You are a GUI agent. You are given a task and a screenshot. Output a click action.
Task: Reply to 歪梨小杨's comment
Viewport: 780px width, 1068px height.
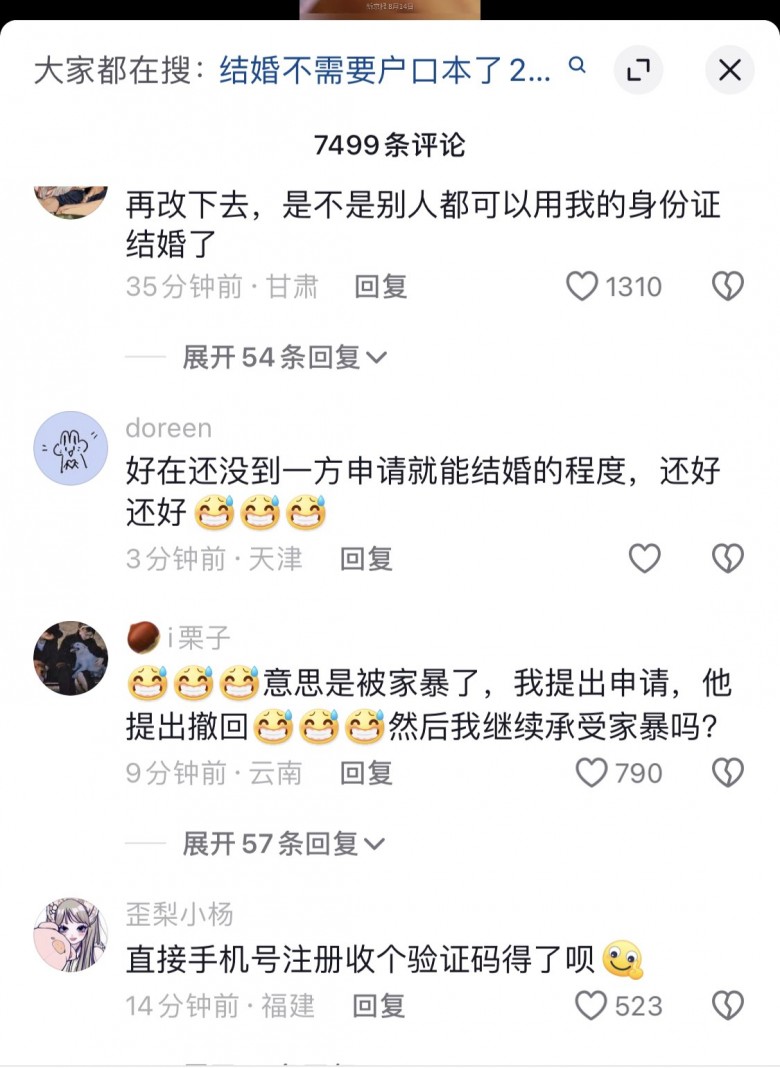[379, 1005]
